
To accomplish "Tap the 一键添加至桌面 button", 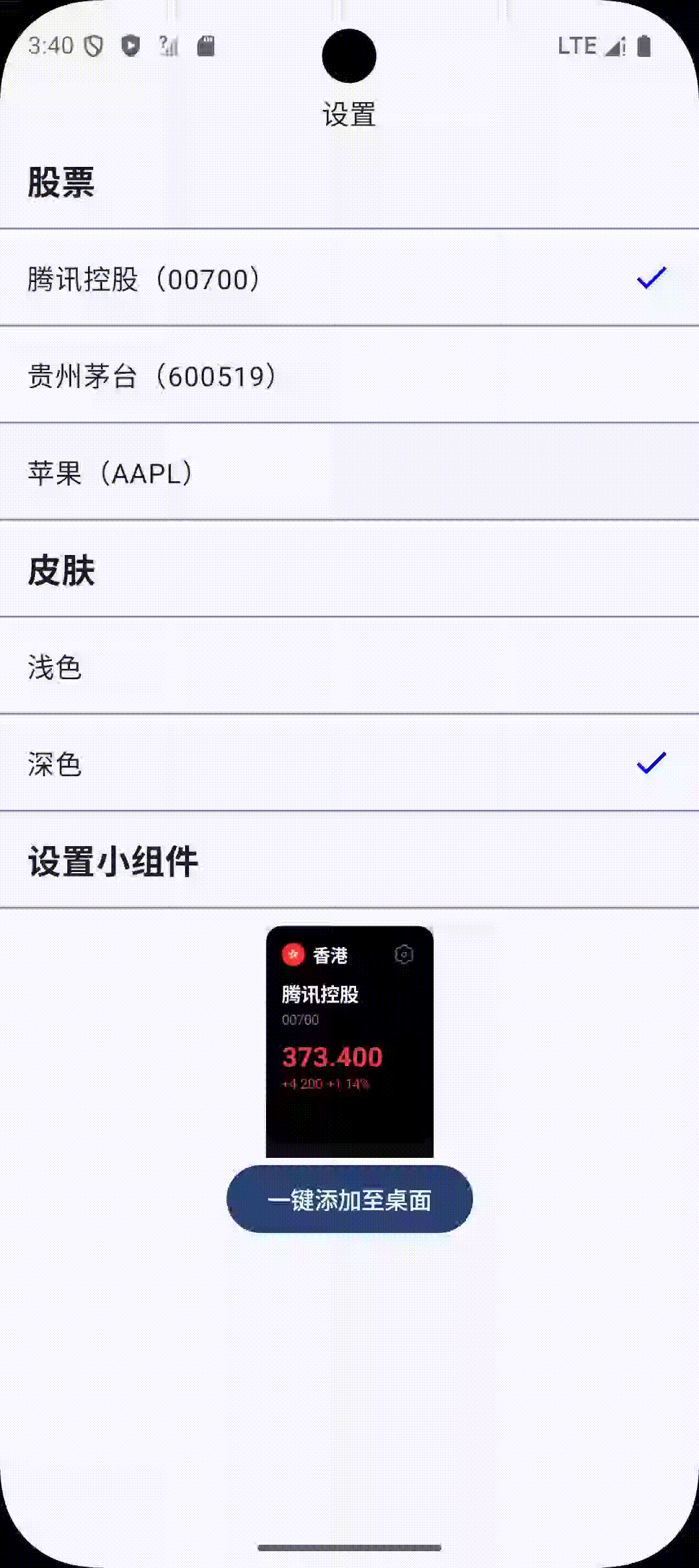I will click(x=349, y=1199).
